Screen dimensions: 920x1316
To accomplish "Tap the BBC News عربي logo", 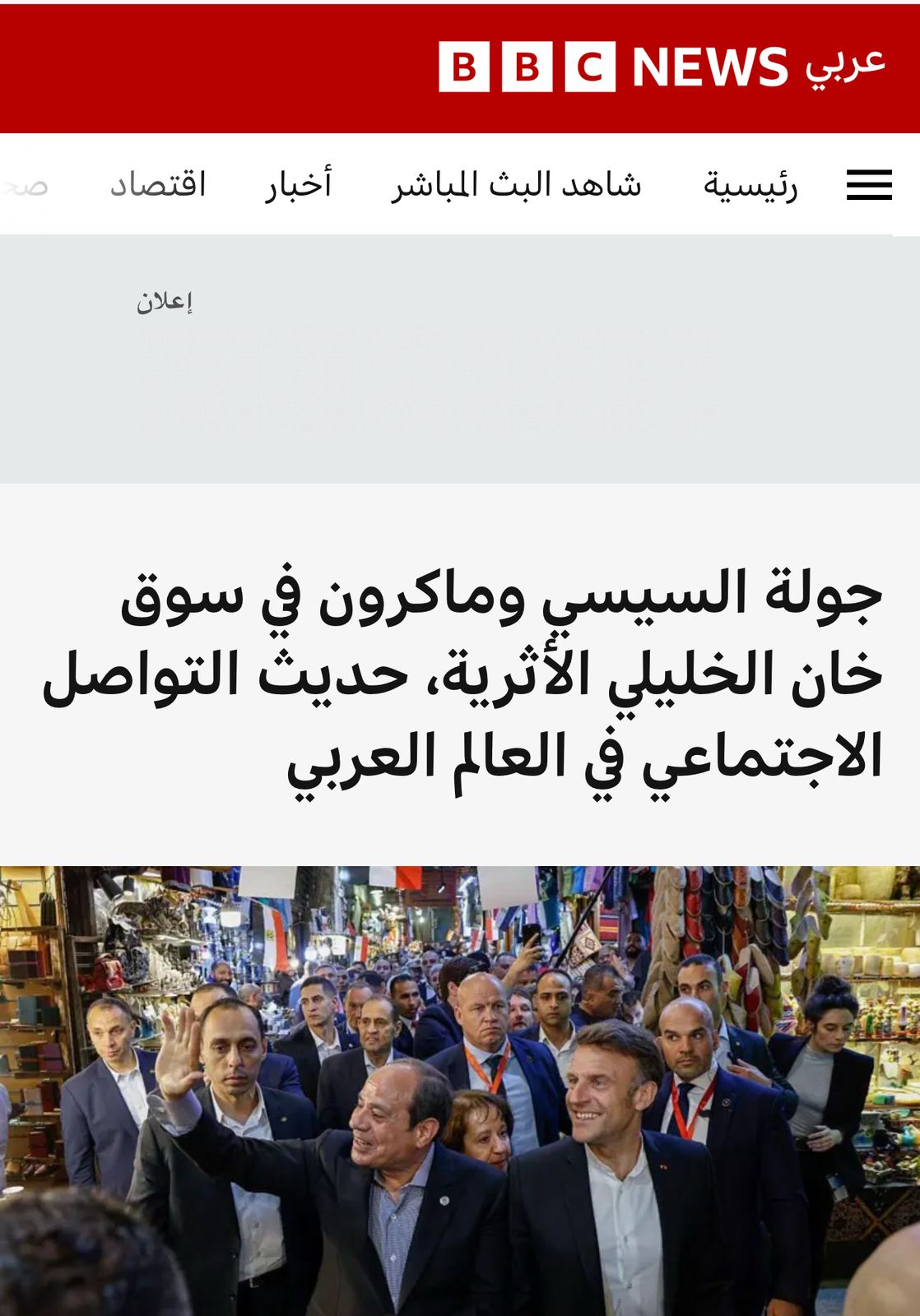I will [x=661, y=67].
